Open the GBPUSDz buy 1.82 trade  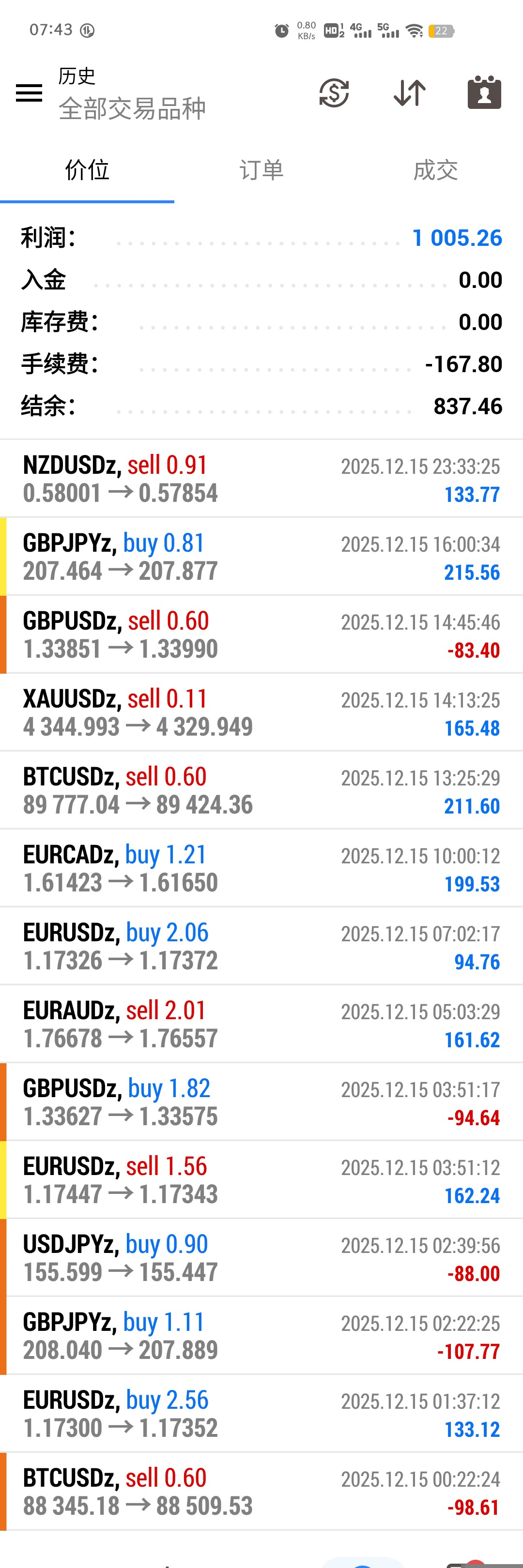(x=261, y=1102)
